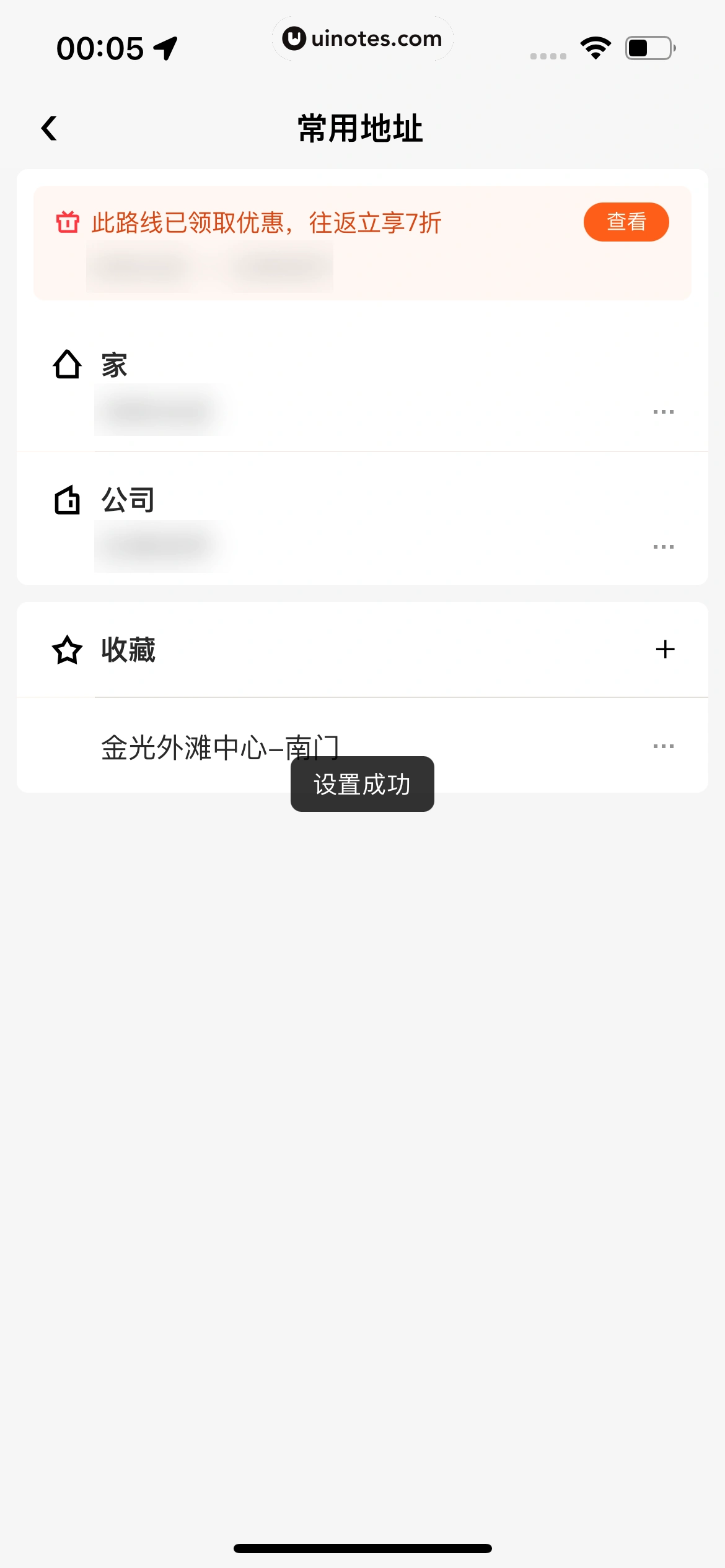The image size is (725, 1568).
Task: Tap the plus icon to add a favorite address
Action: [x=664, y=650]
